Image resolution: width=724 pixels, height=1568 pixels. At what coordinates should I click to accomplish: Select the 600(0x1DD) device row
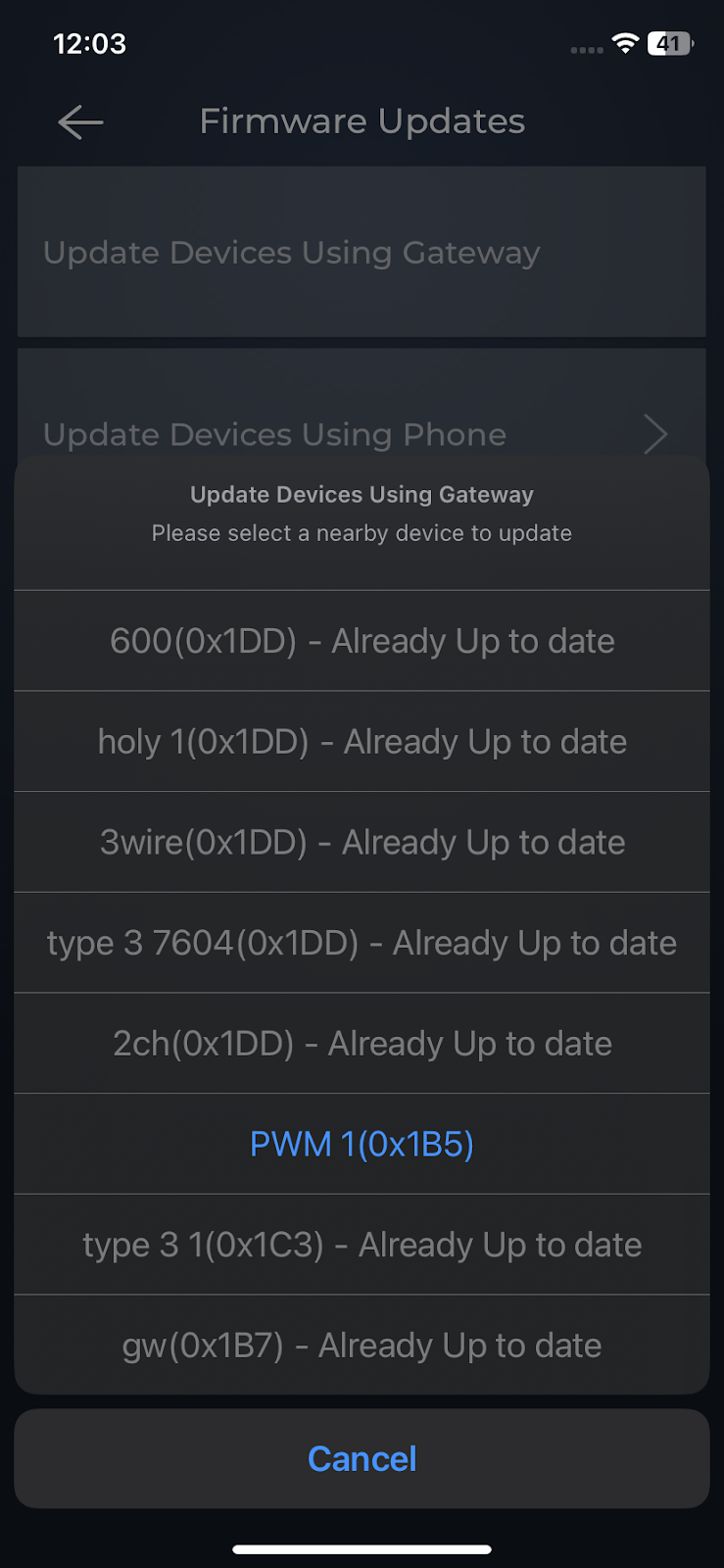tap(362, 641)
